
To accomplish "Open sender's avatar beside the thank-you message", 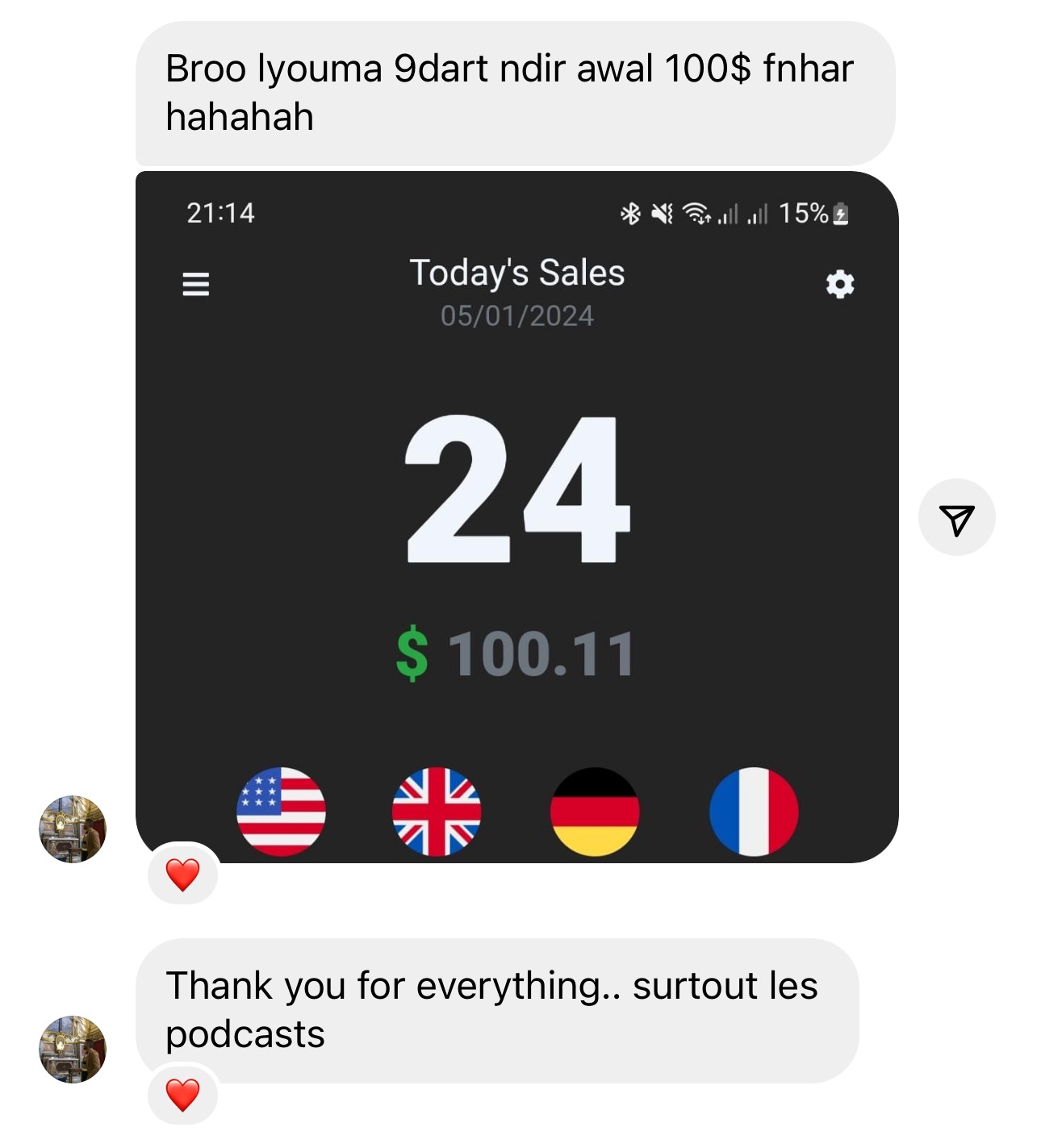I will [73, 1049].
